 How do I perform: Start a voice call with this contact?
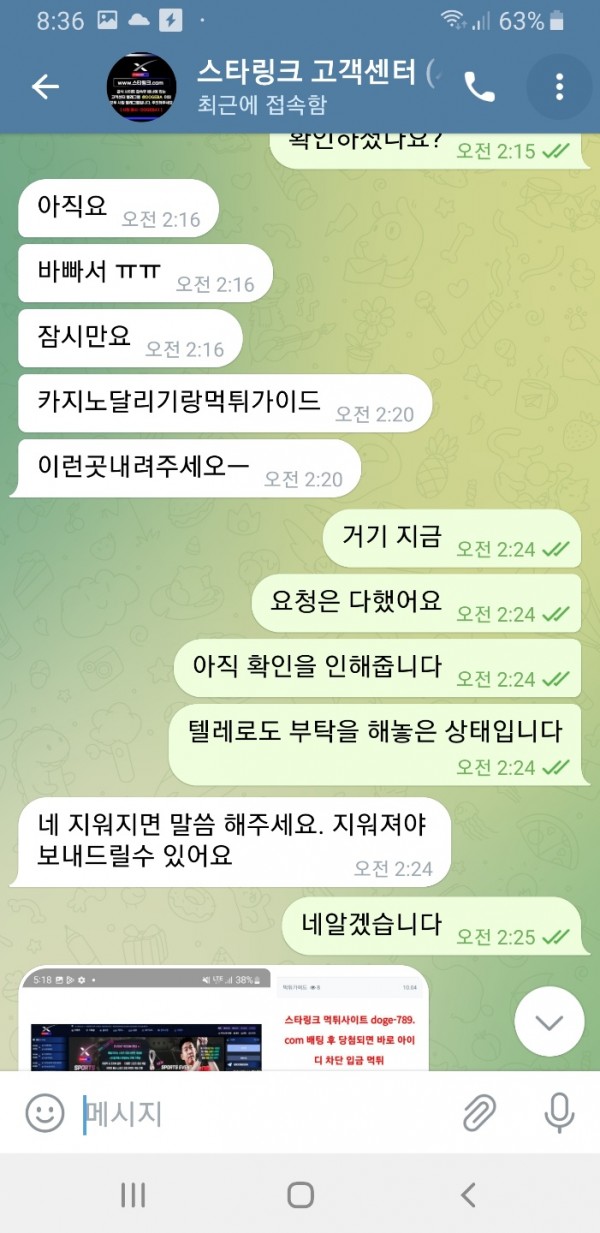[x=480, y=87]
